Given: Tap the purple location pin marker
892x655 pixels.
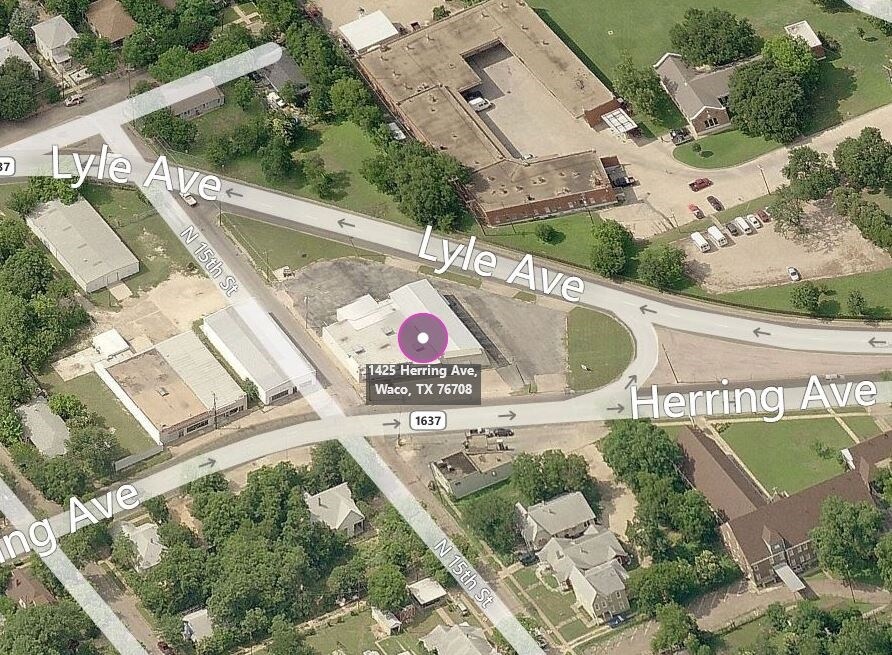Looking at the screenshot, I should 423,338.
